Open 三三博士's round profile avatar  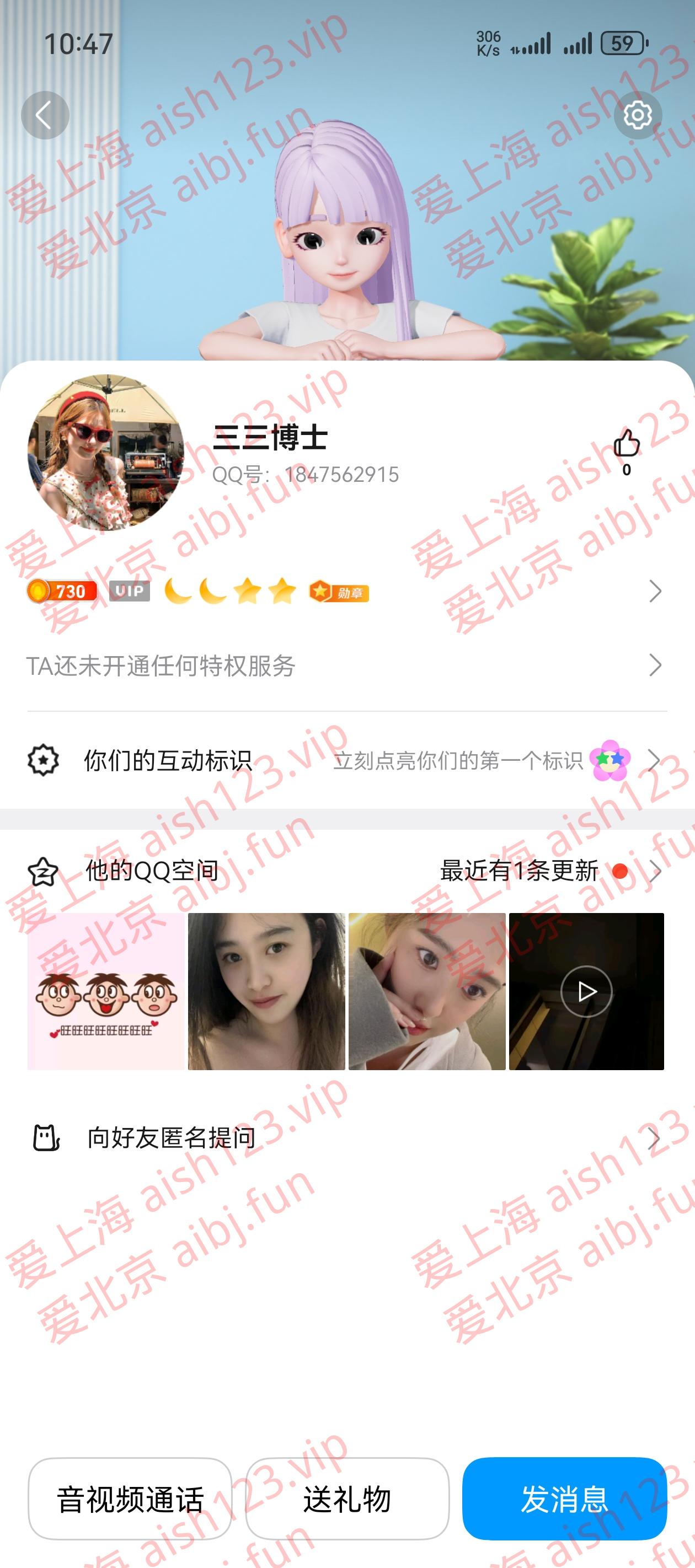[106, 452]
